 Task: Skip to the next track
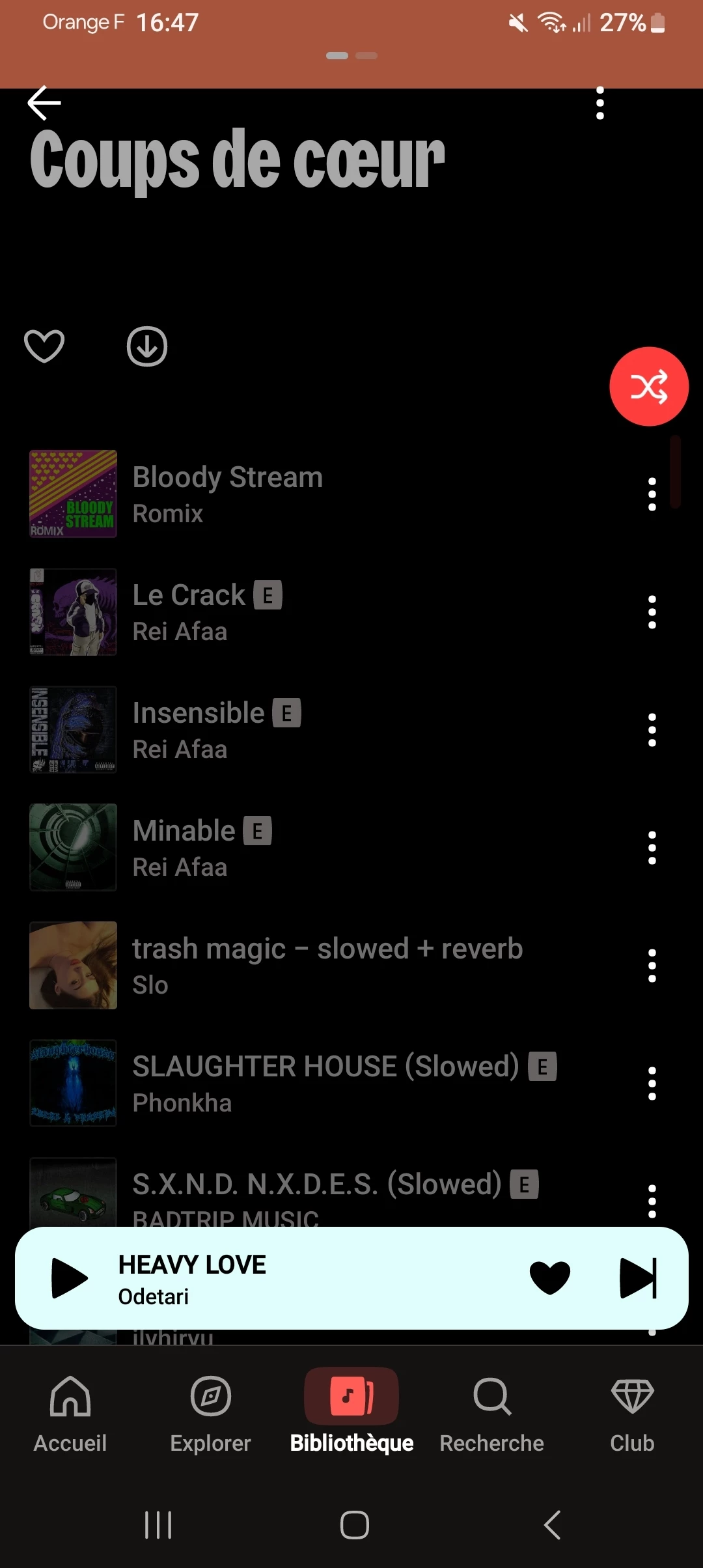click(x=638, y=1278)
